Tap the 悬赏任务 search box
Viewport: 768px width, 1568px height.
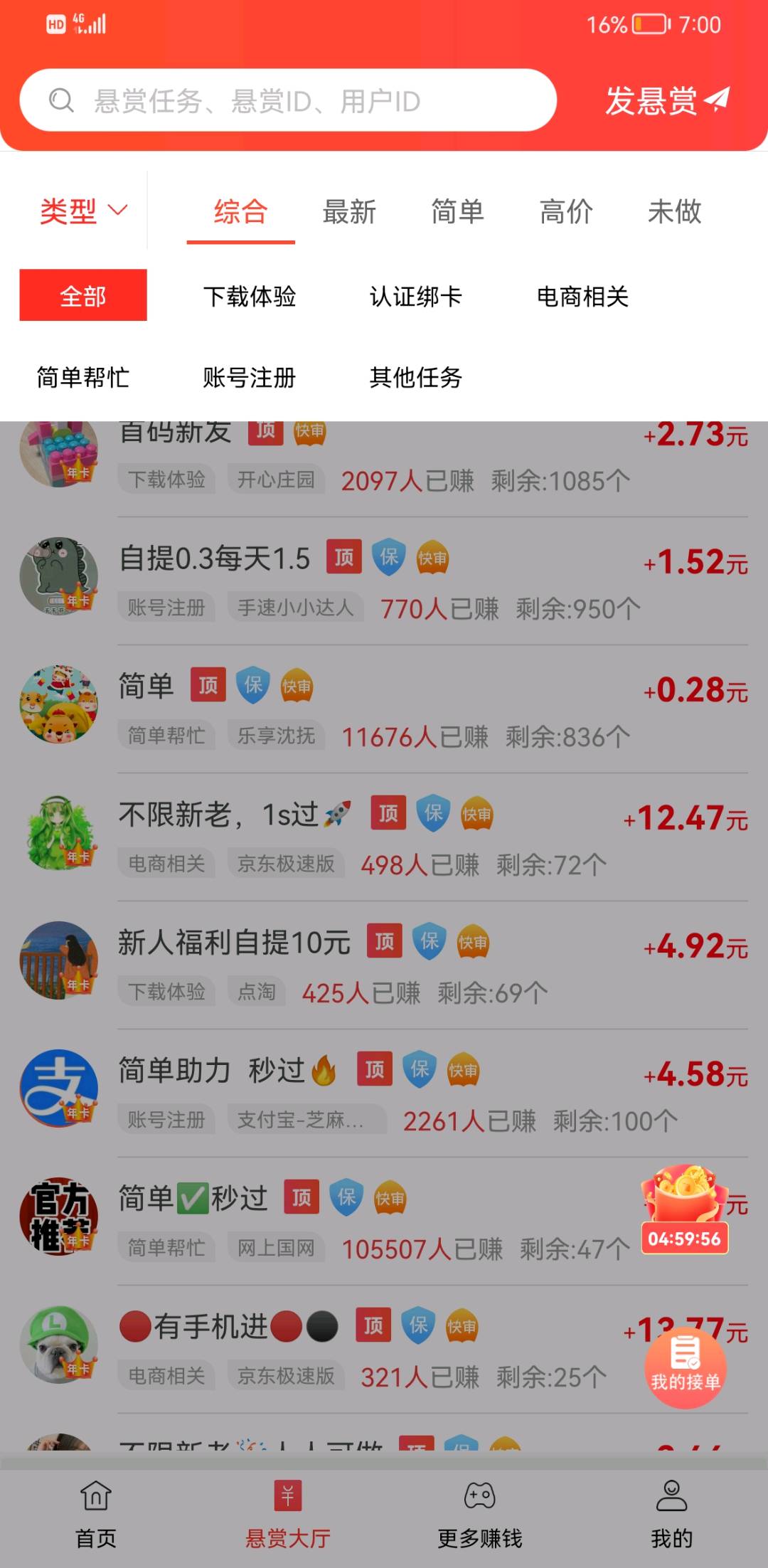(x=287, y=100)
